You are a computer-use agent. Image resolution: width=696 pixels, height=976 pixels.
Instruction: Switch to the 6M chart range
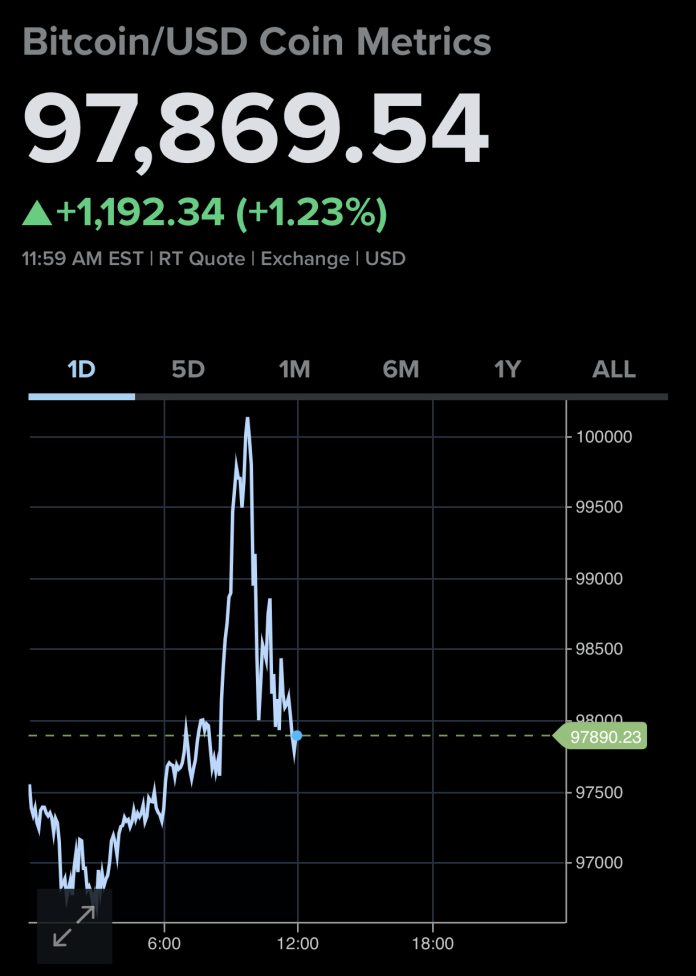point(401,369)
